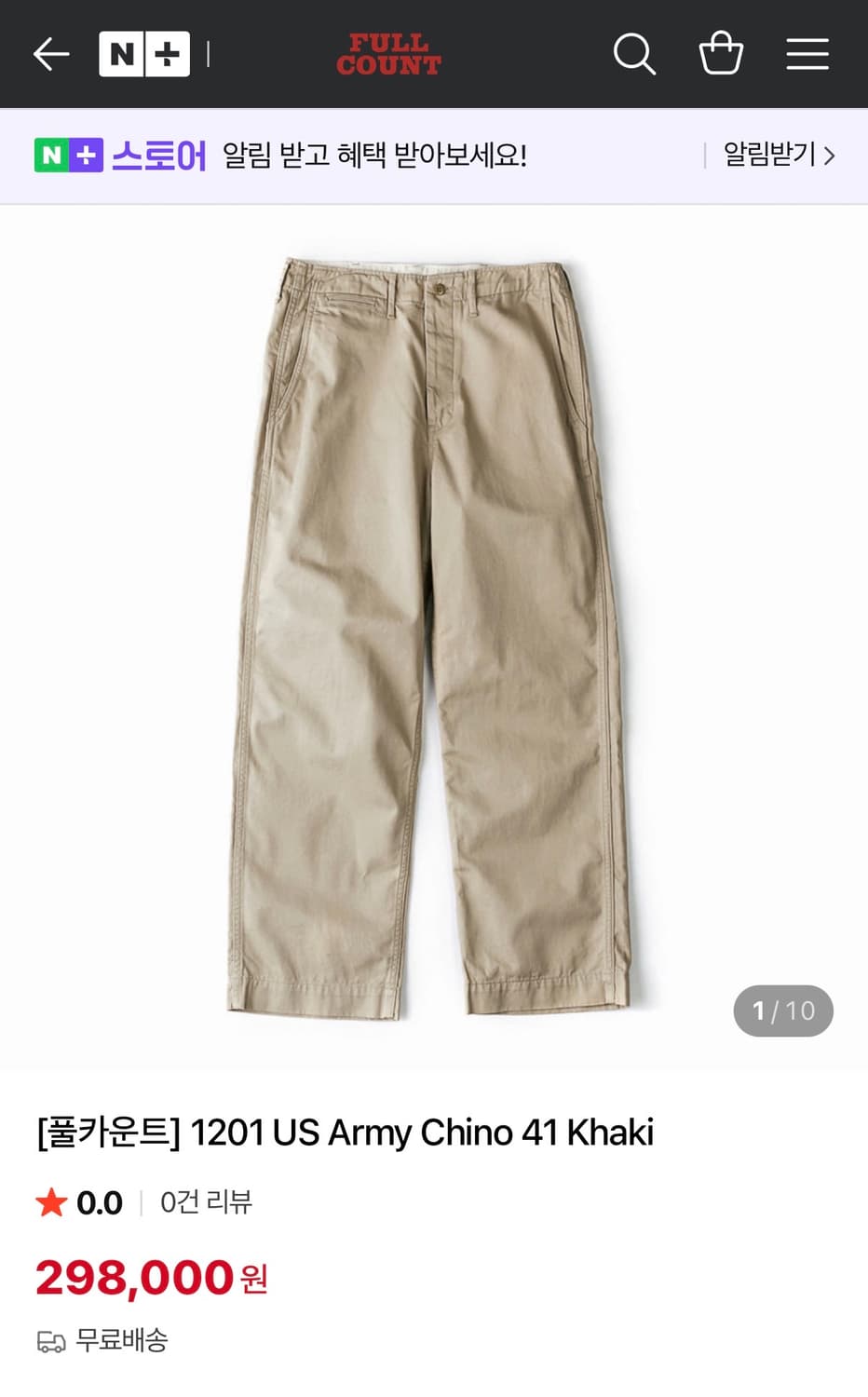Image resolution: width=868 pixels, height=1397 pixels.
Task: Tap the delivery truck icon beside 무료배송
Action: pyautogui.click(x=48, y=1341)
